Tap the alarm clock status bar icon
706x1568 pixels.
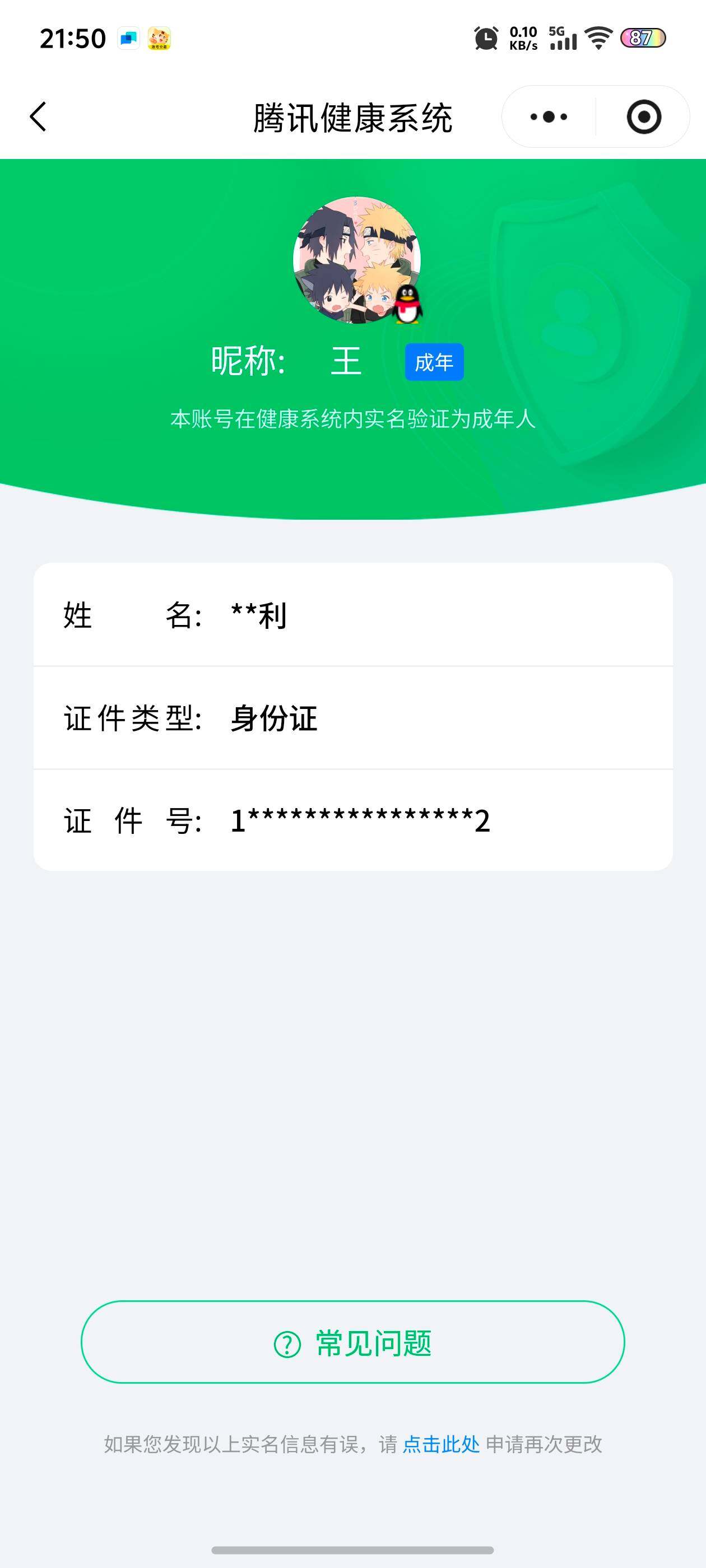pyautogui.click(x=485, y=38)
